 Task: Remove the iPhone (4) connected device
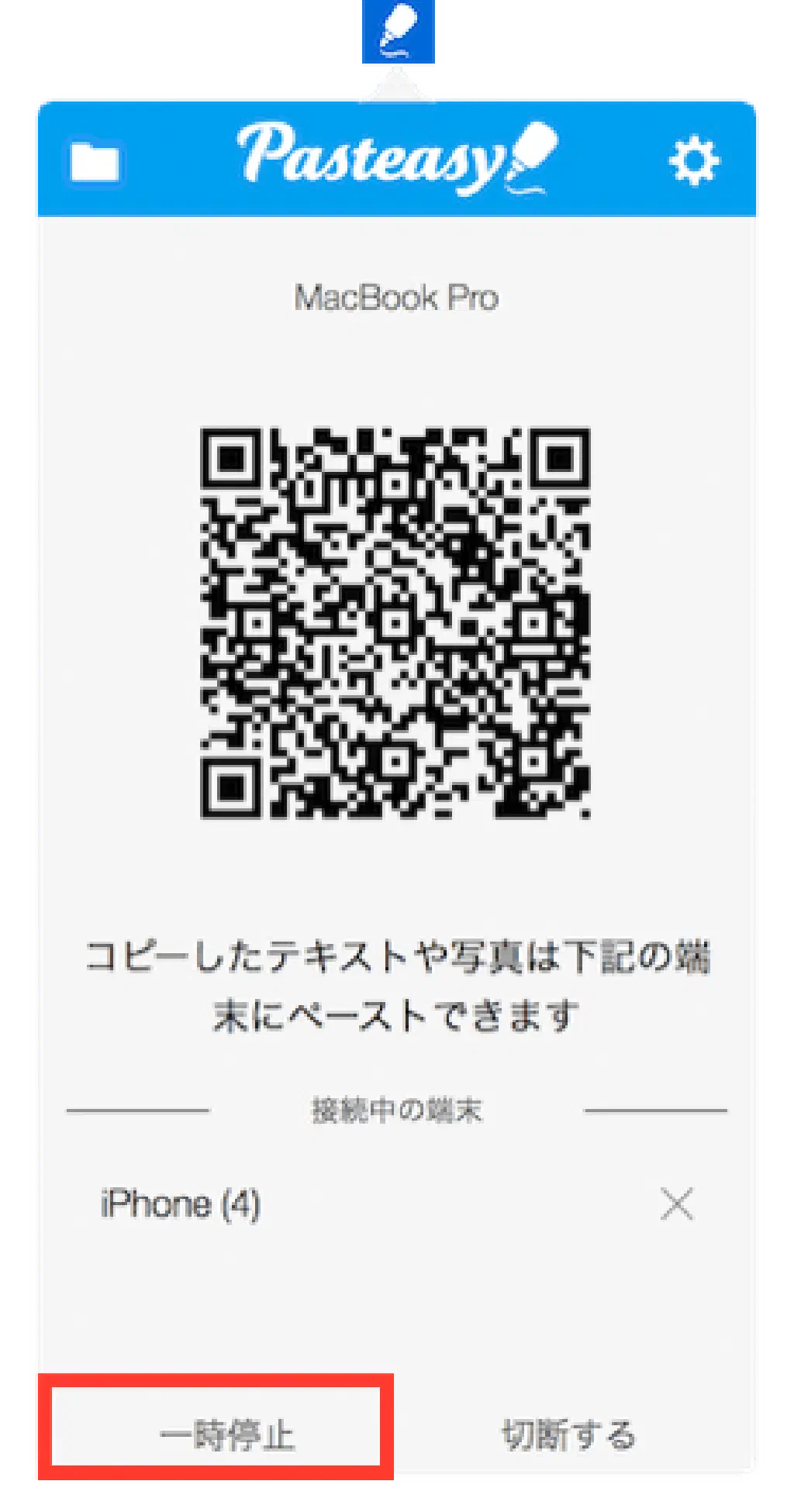coord(676,1204)
